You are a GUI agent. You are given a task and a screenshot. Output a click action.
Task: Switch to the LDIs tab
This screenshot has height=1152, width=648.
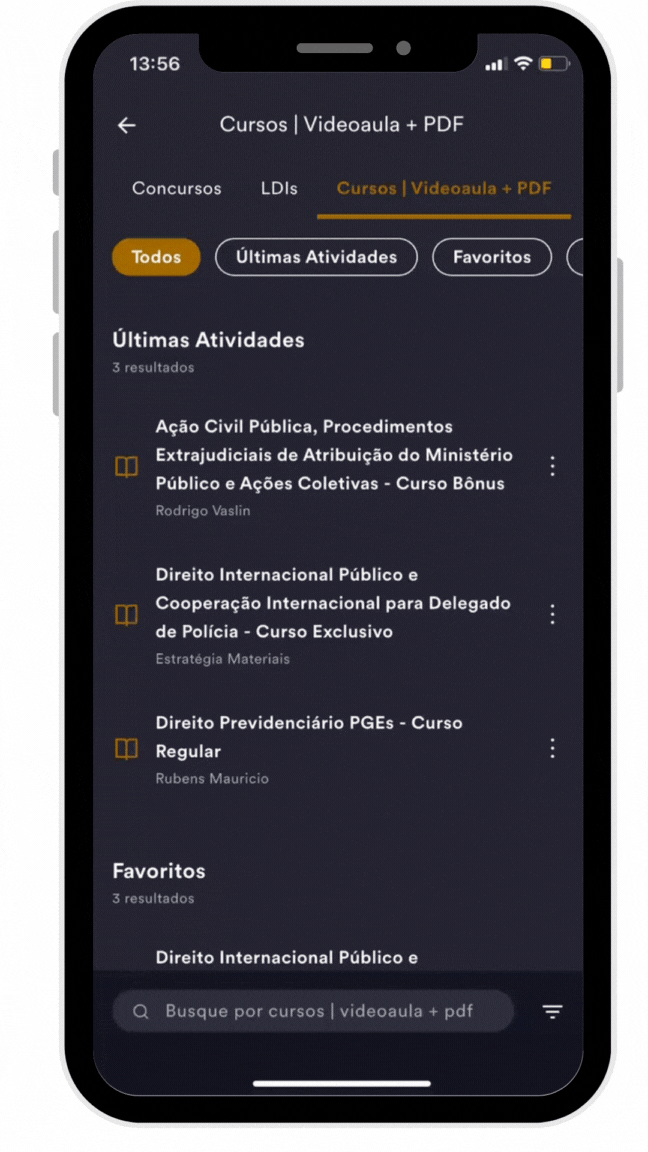point(279,189)
